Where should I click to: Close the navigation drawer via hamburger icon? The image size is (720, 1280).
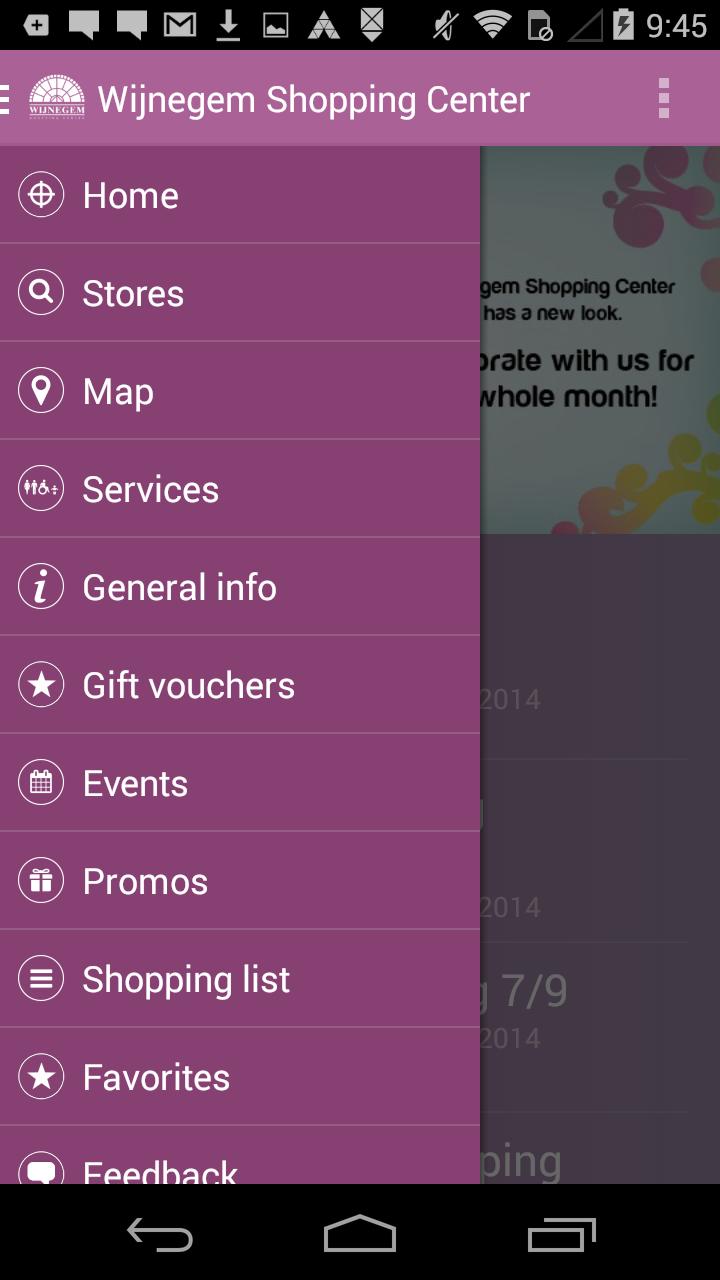(x=8, y=99)
